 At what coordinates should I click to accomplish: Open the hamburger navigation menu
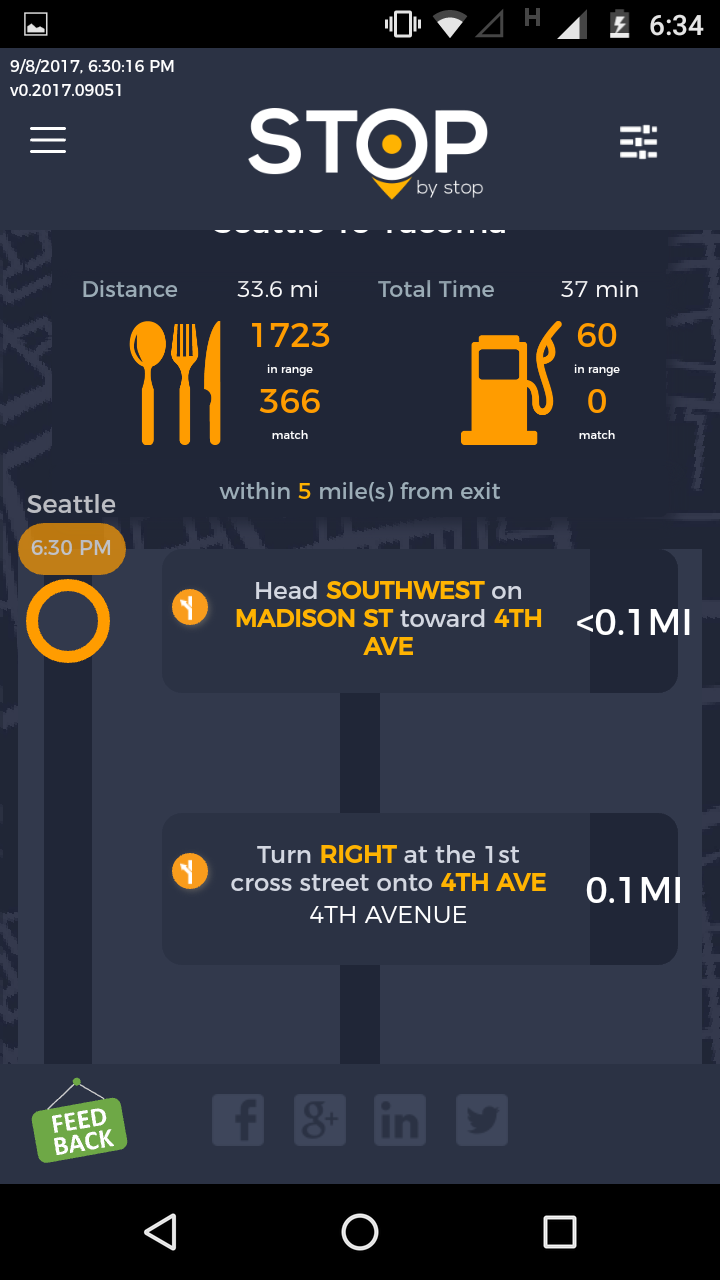coord(48,140)
